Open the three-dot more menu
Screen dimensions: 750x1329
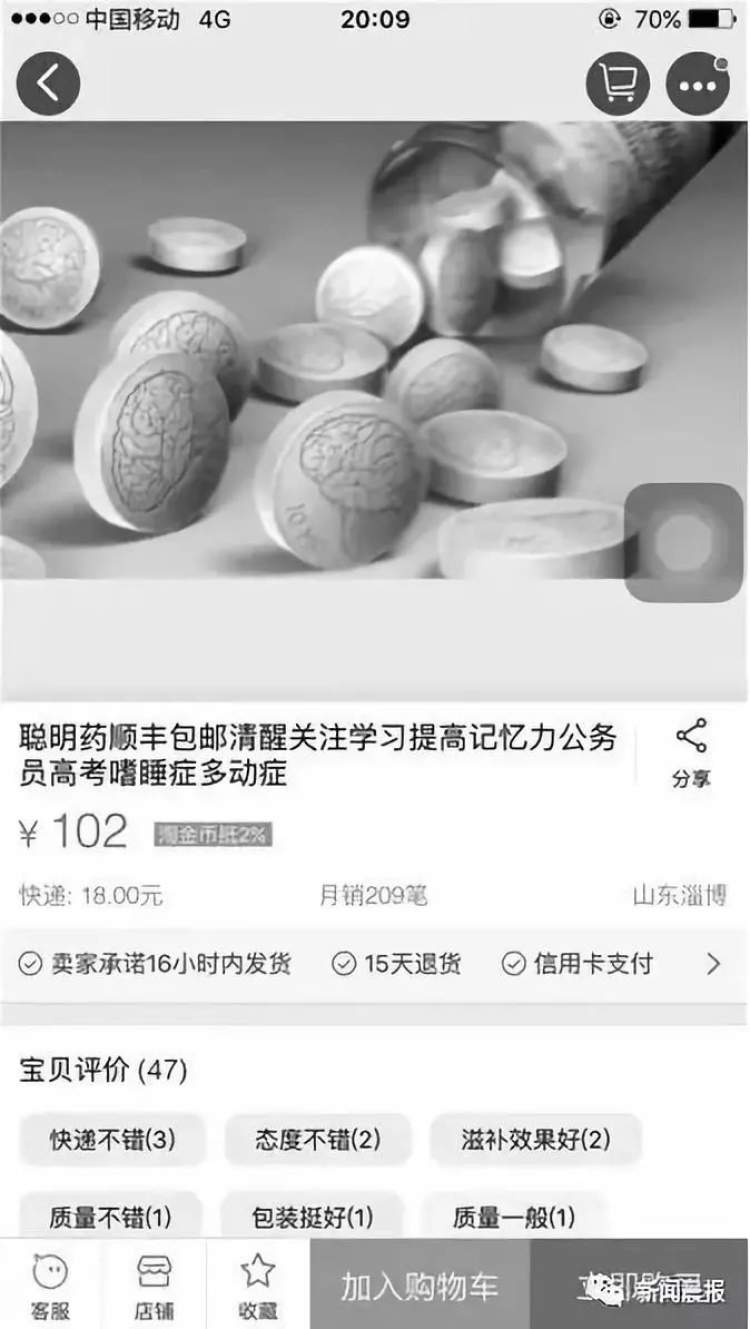click(697, 84)
